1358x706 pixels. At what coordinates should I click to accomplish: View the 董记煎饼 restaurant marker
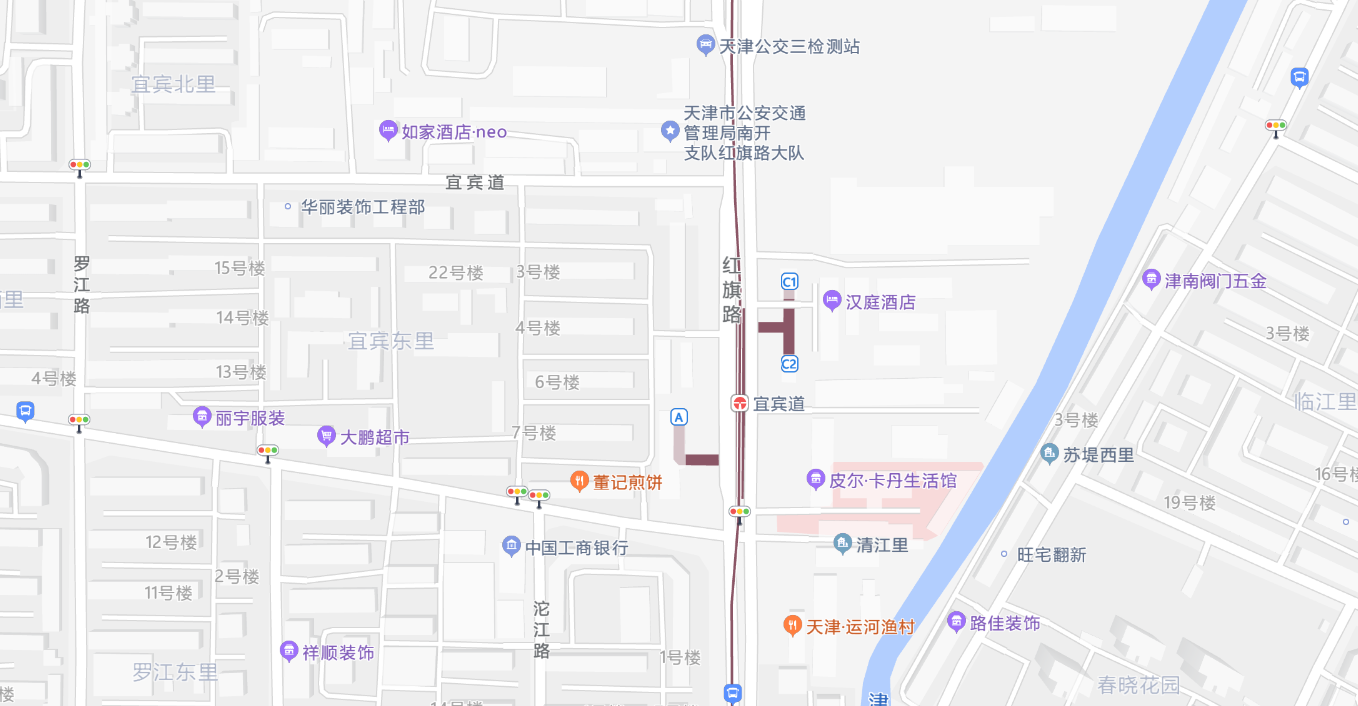579,481
